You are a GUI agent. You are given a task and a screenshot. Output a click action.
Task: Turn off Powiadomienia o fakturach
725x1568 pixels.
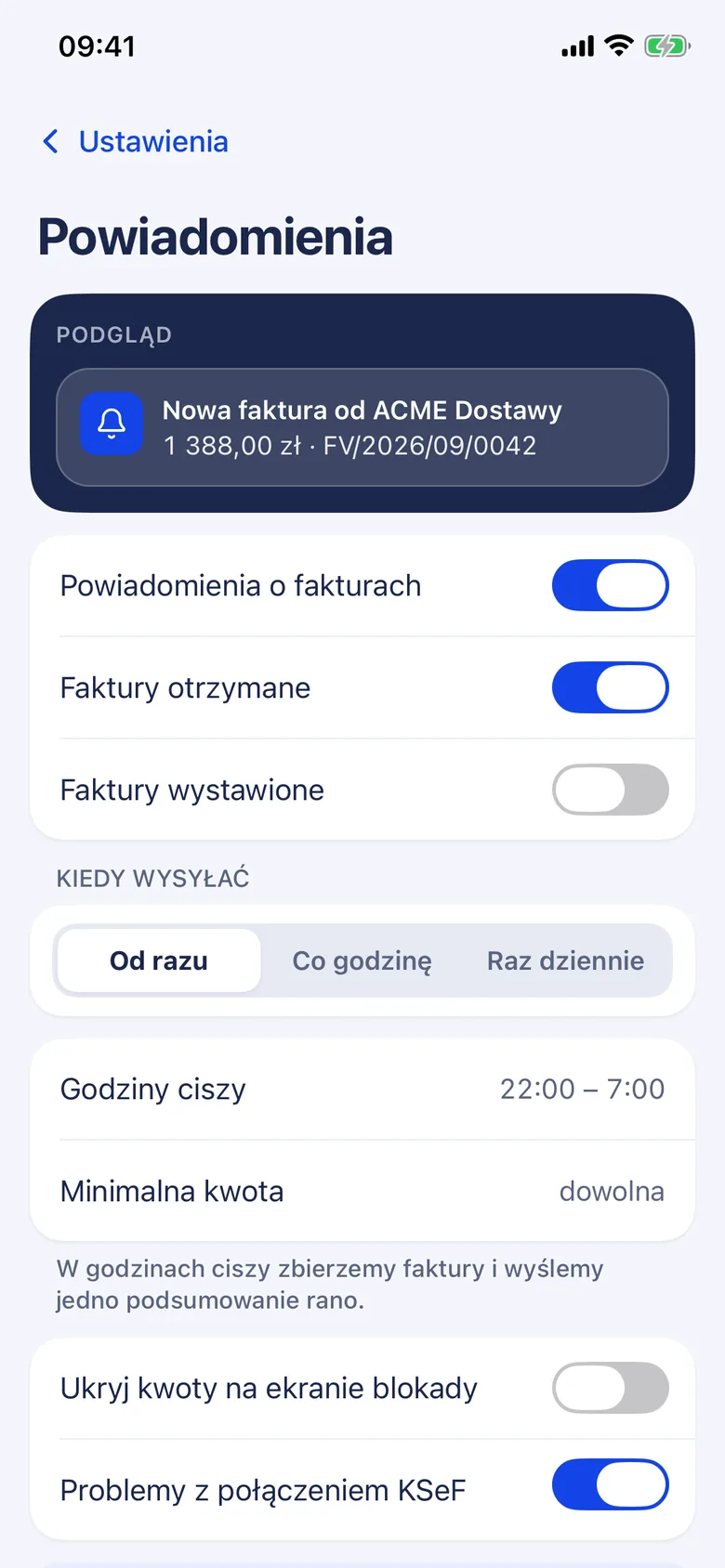pyautogui.click(x=611, y=585)
